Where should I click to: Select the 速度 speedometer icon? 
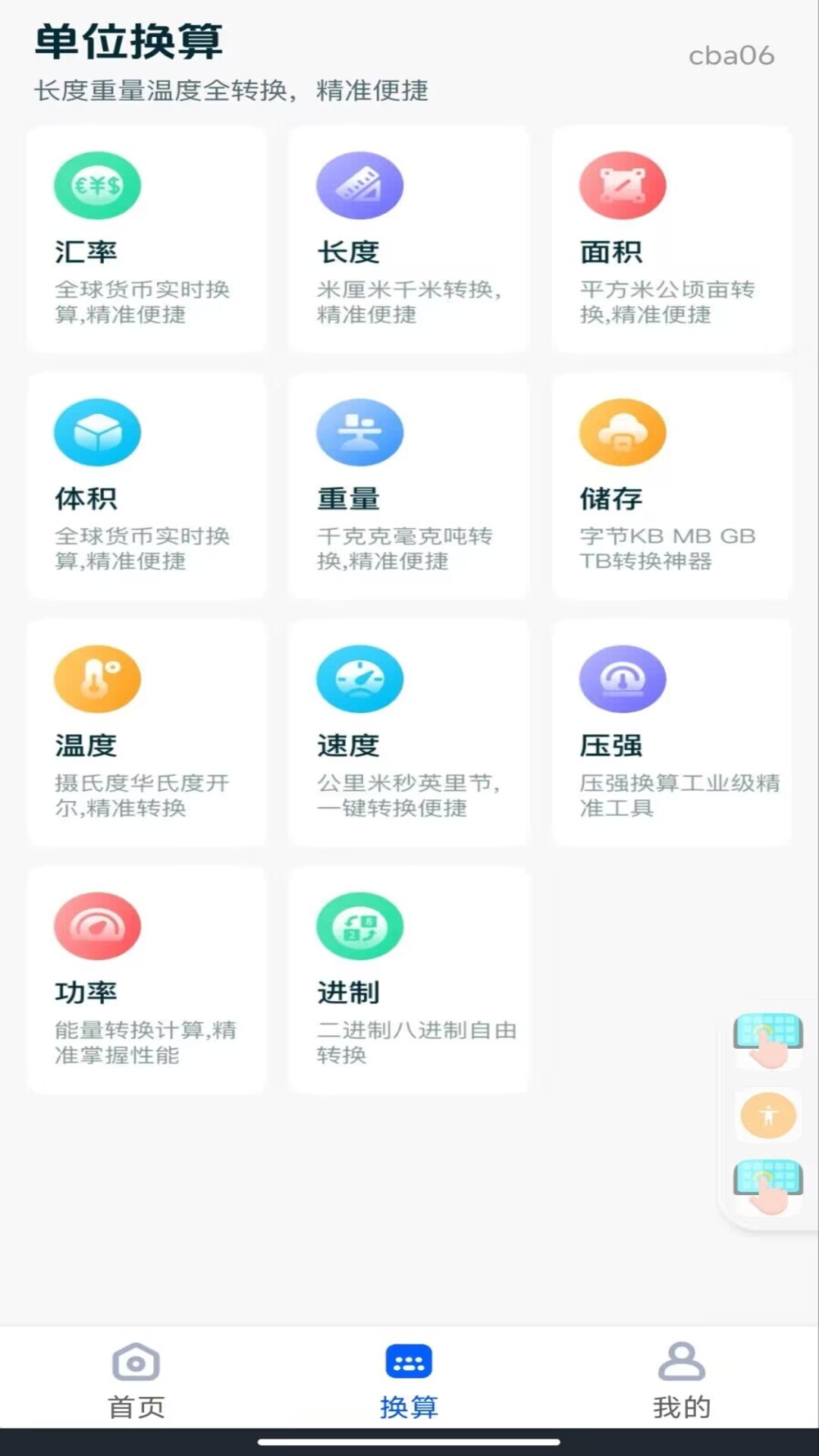tap(359, 679)
